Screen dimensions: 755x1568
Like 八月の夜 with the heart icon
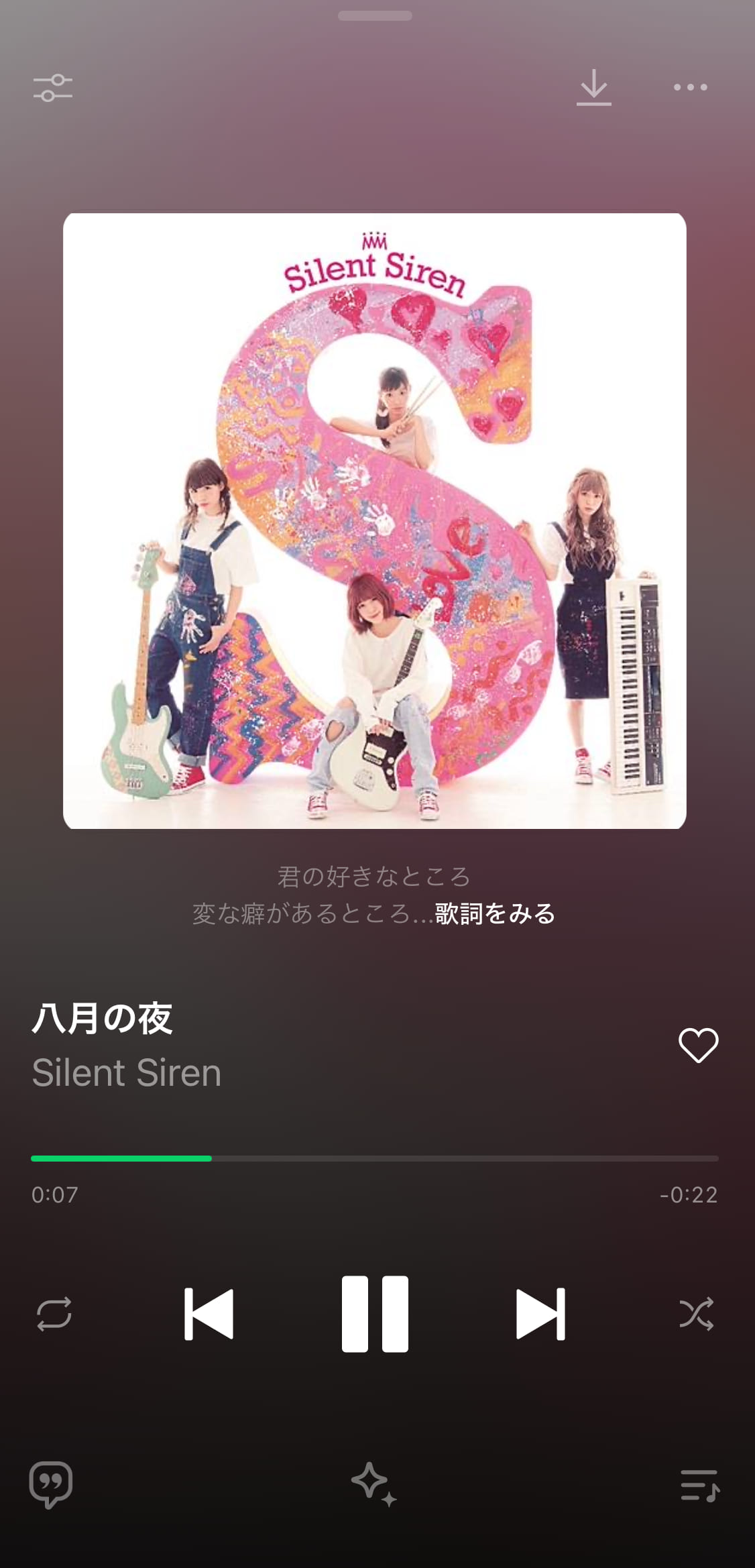(698, 1045)
